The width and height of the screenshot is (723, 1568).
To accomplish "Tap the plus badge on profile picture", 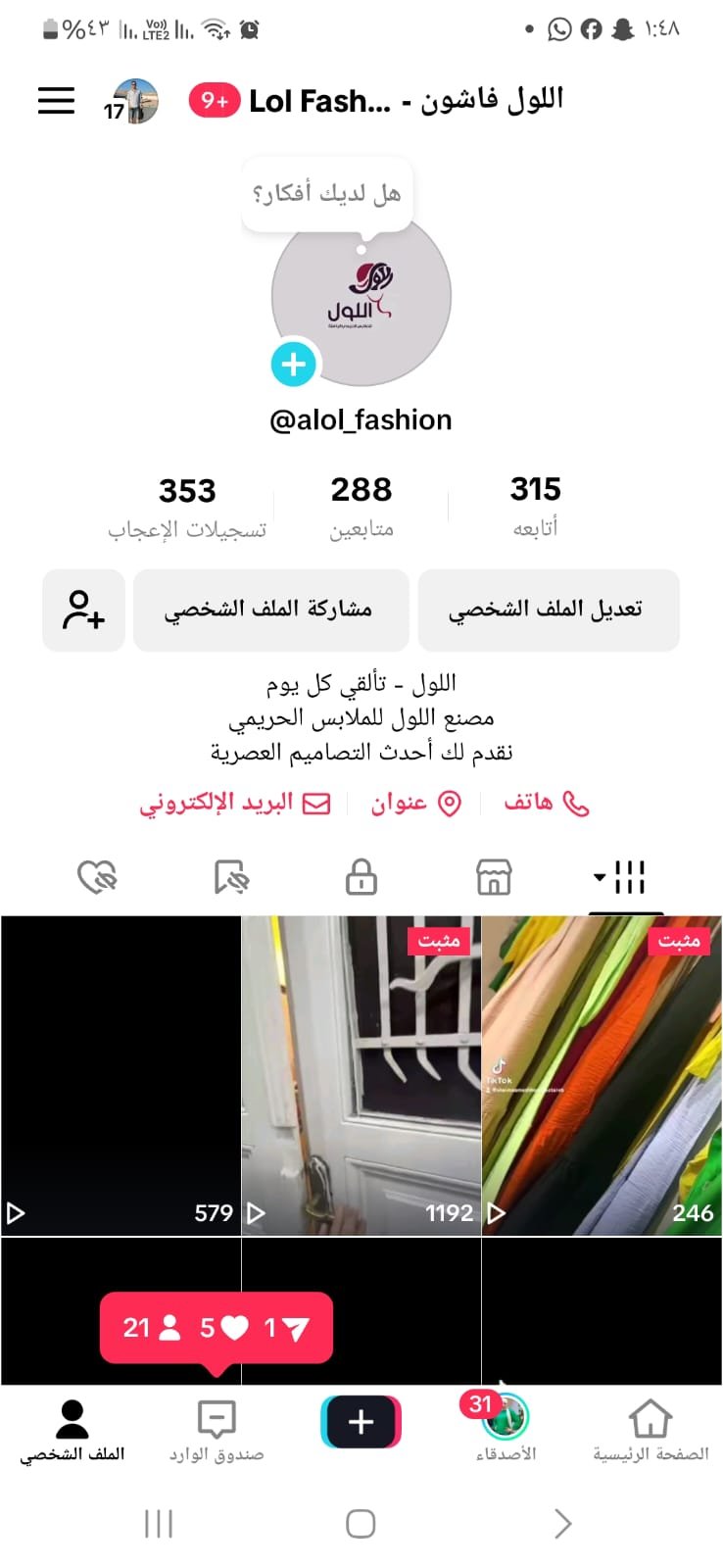I will coord(293,365).
